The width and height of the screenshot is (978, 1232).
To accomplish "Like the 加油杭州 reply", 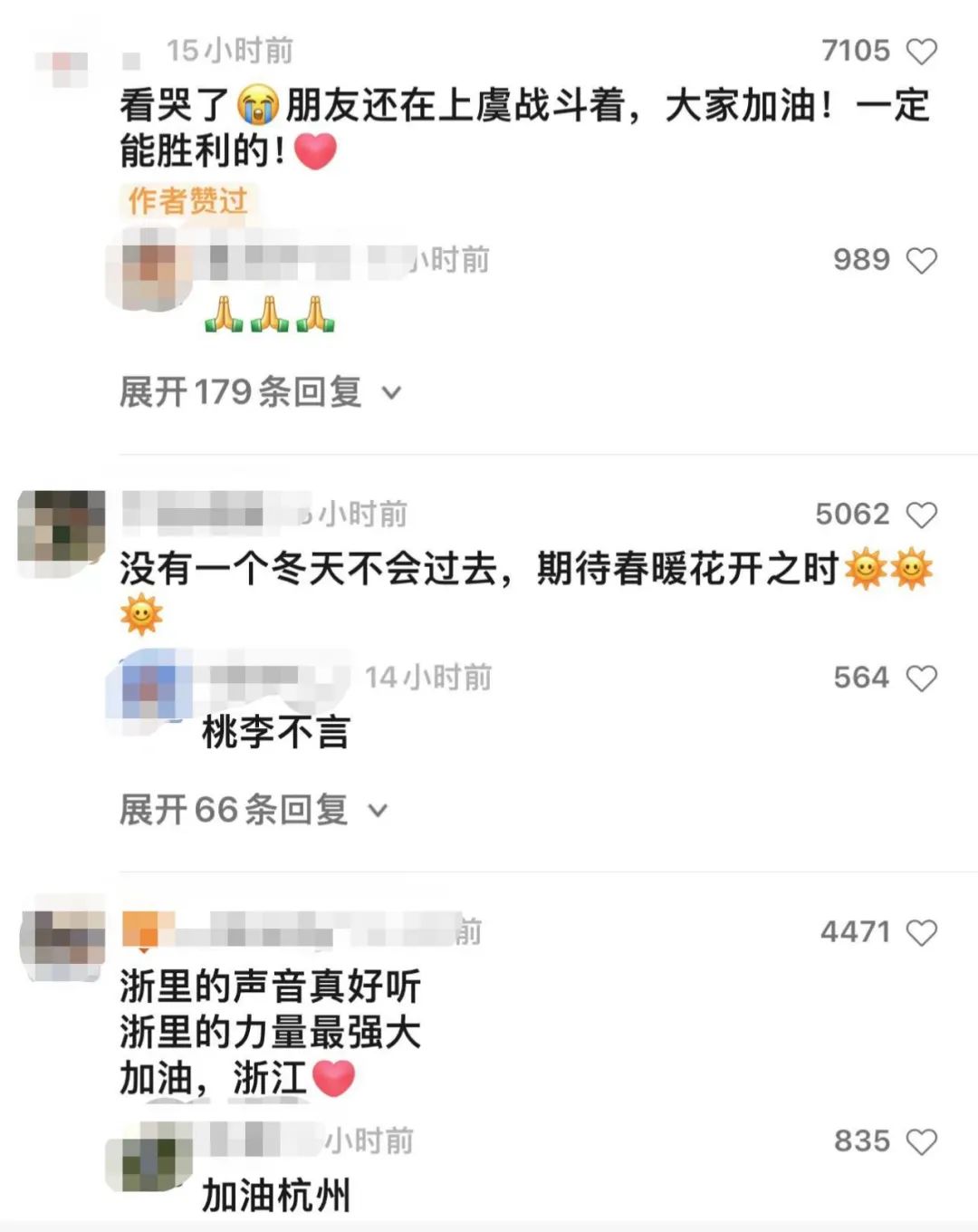I will [x=922, y=1142].
